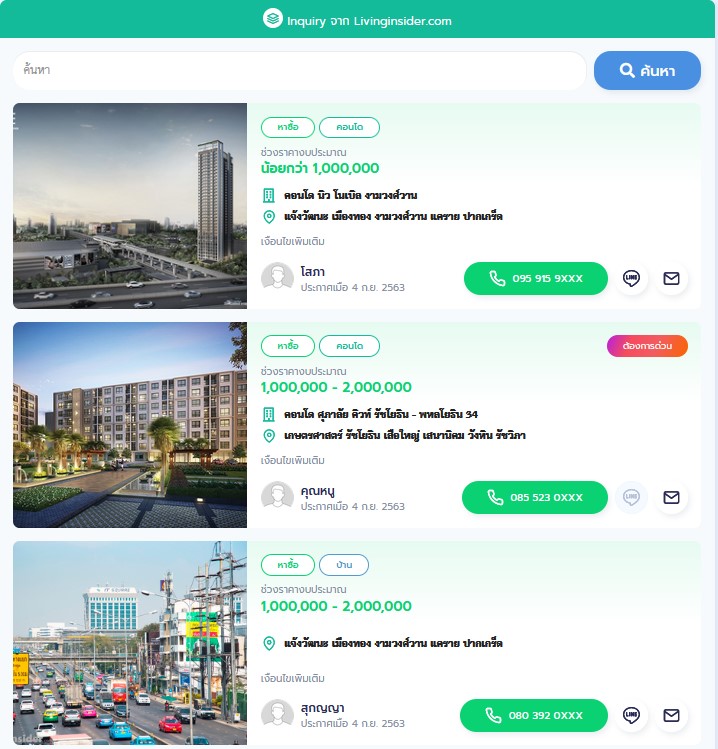Open LINE chat with สุกญญา
Image resolution: width=718 pixels, height=749 pixels.
point(631,715)
